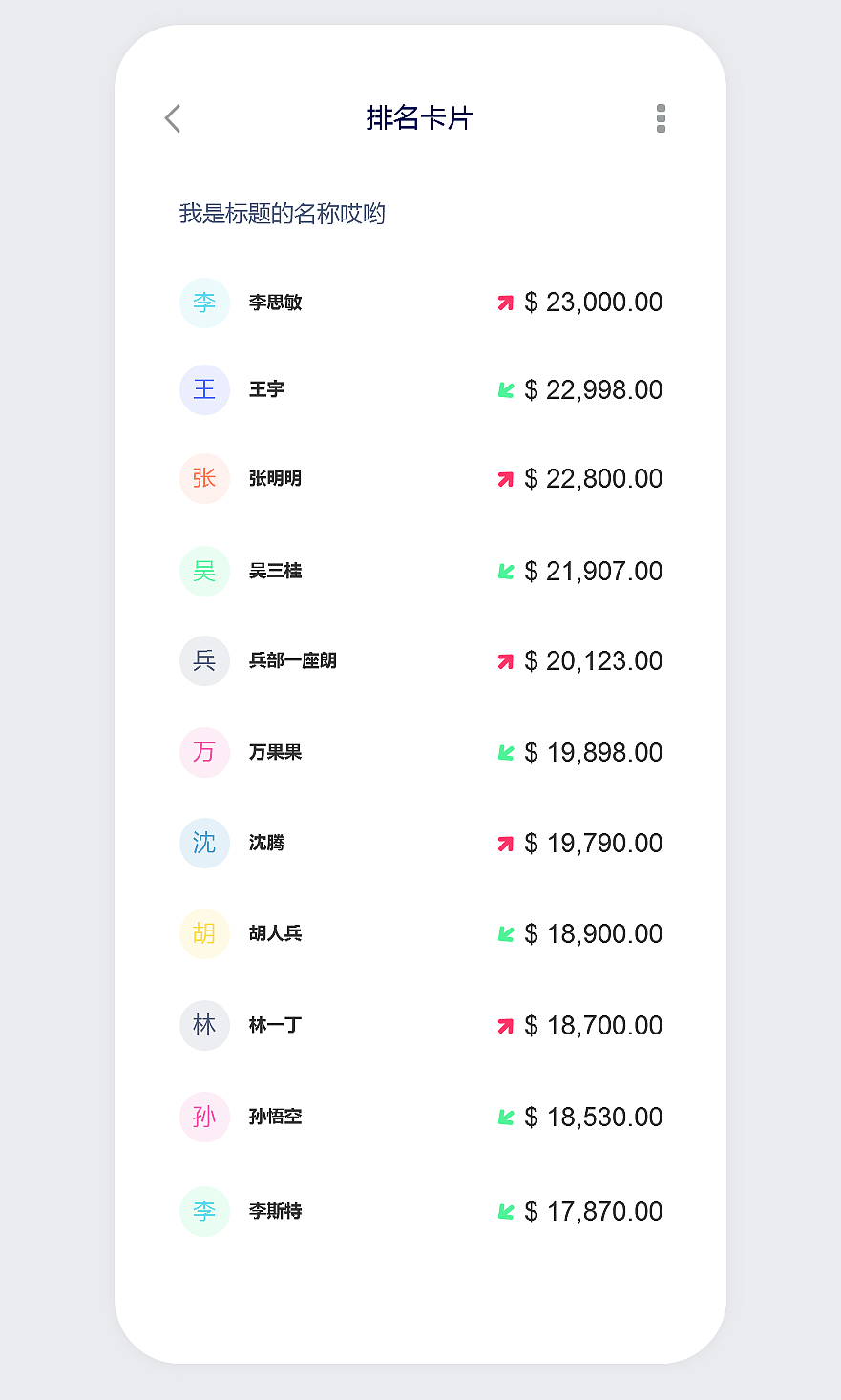Viewport: 841px width, 1400px height.
Task: Toggle the red arrow next to 沈腾's earnings
Action: coord(505,843)
